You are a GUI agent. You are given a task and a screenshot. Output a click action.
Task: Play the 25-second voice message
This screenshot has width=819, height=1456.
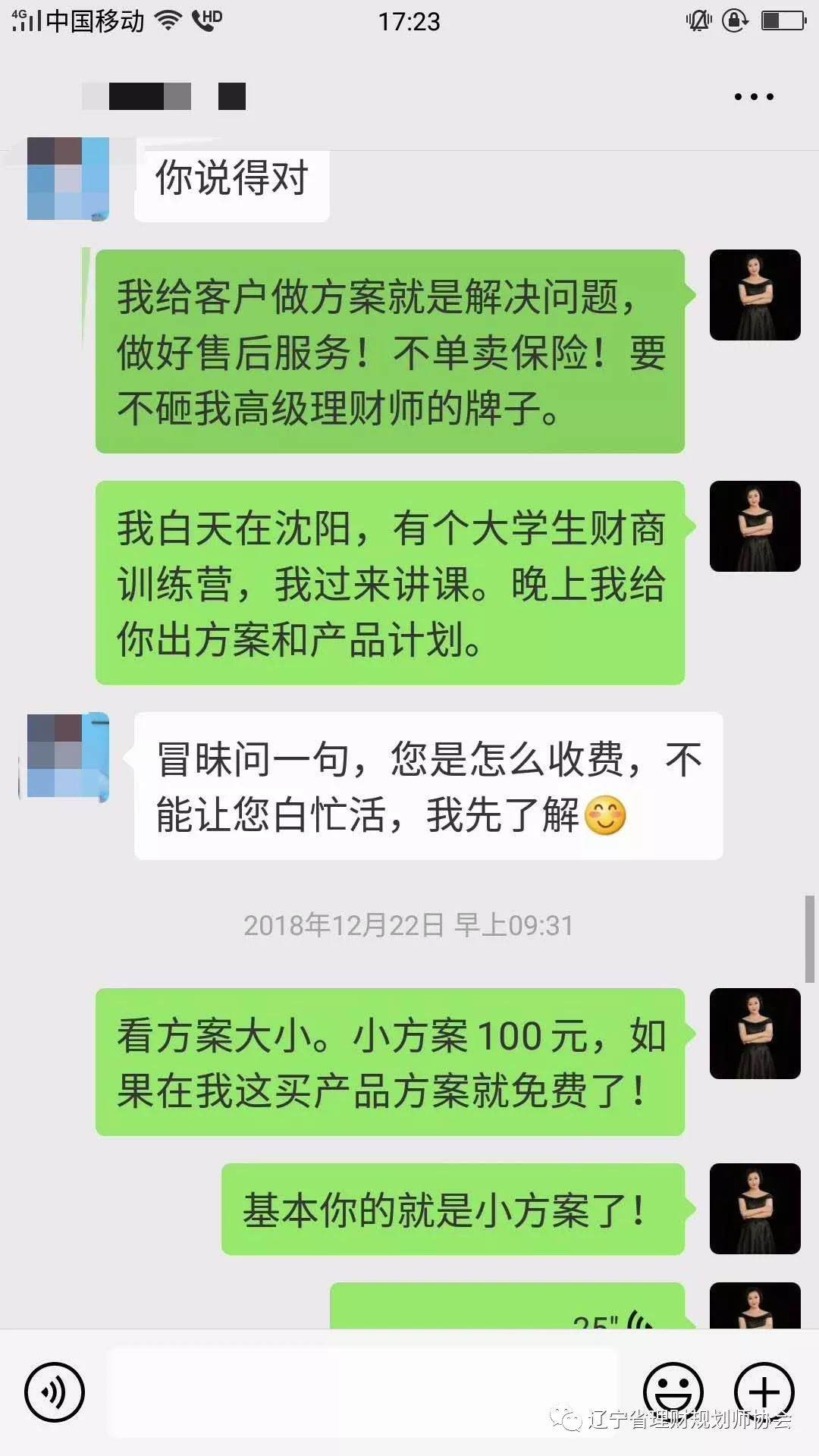[507, 1309]
